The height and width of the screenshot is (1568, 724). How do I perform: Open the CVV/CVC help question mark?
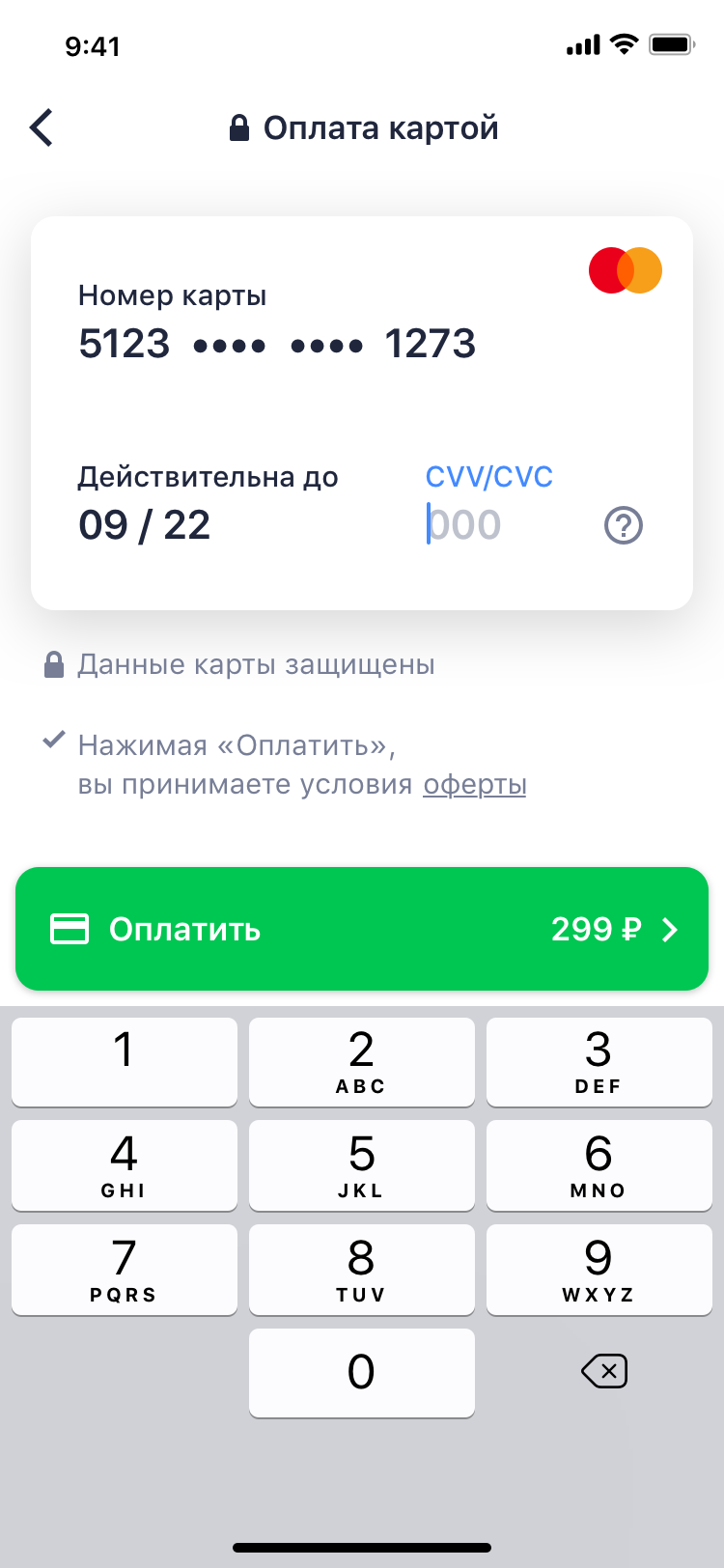click(624, 525)
